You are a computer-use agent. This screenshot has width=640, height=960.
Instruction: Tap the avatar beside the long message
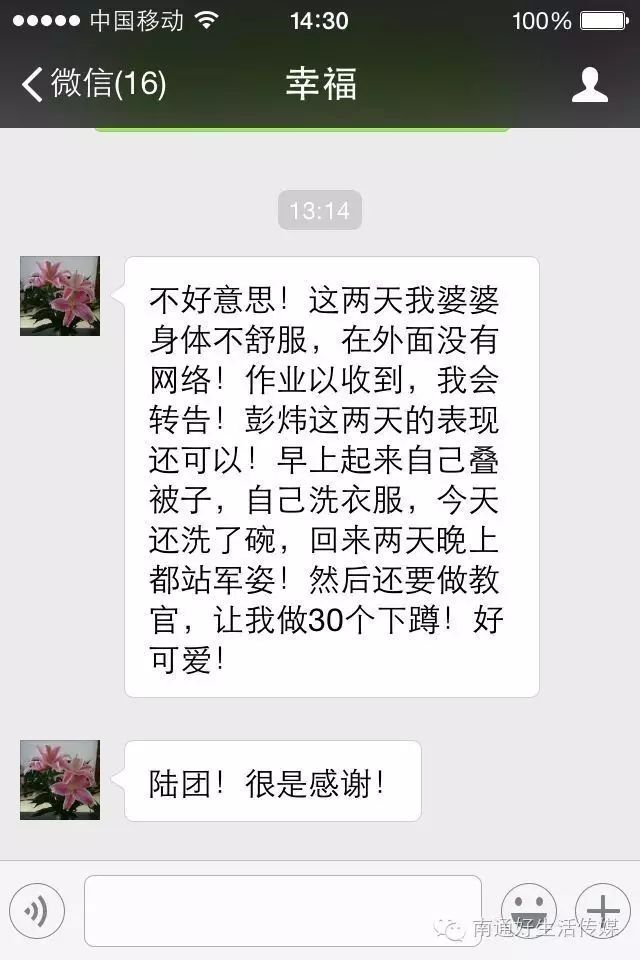(60, 296)
